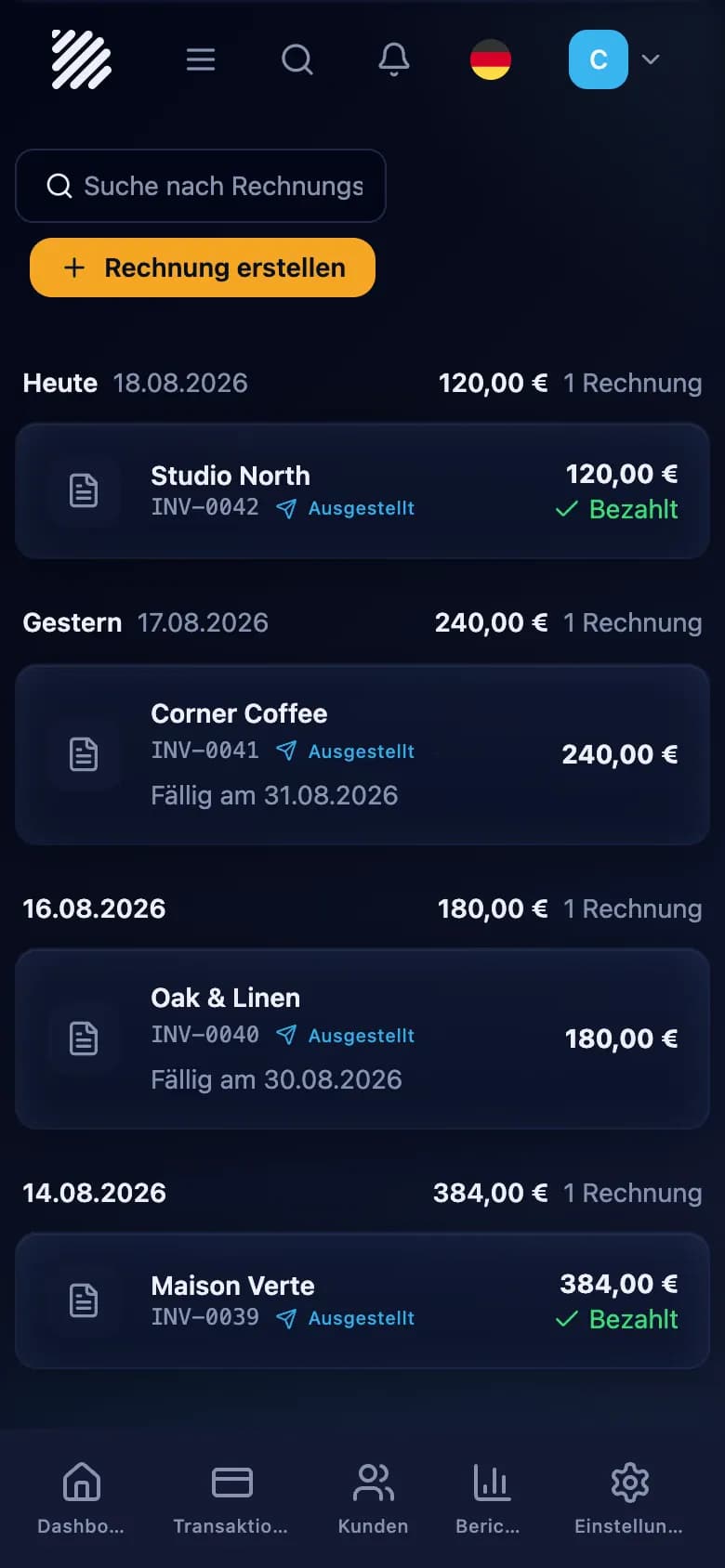The image size is (725, 1568).
Task: Open the Corner Coffee invoice INV-0041
Action: (362, 754)
